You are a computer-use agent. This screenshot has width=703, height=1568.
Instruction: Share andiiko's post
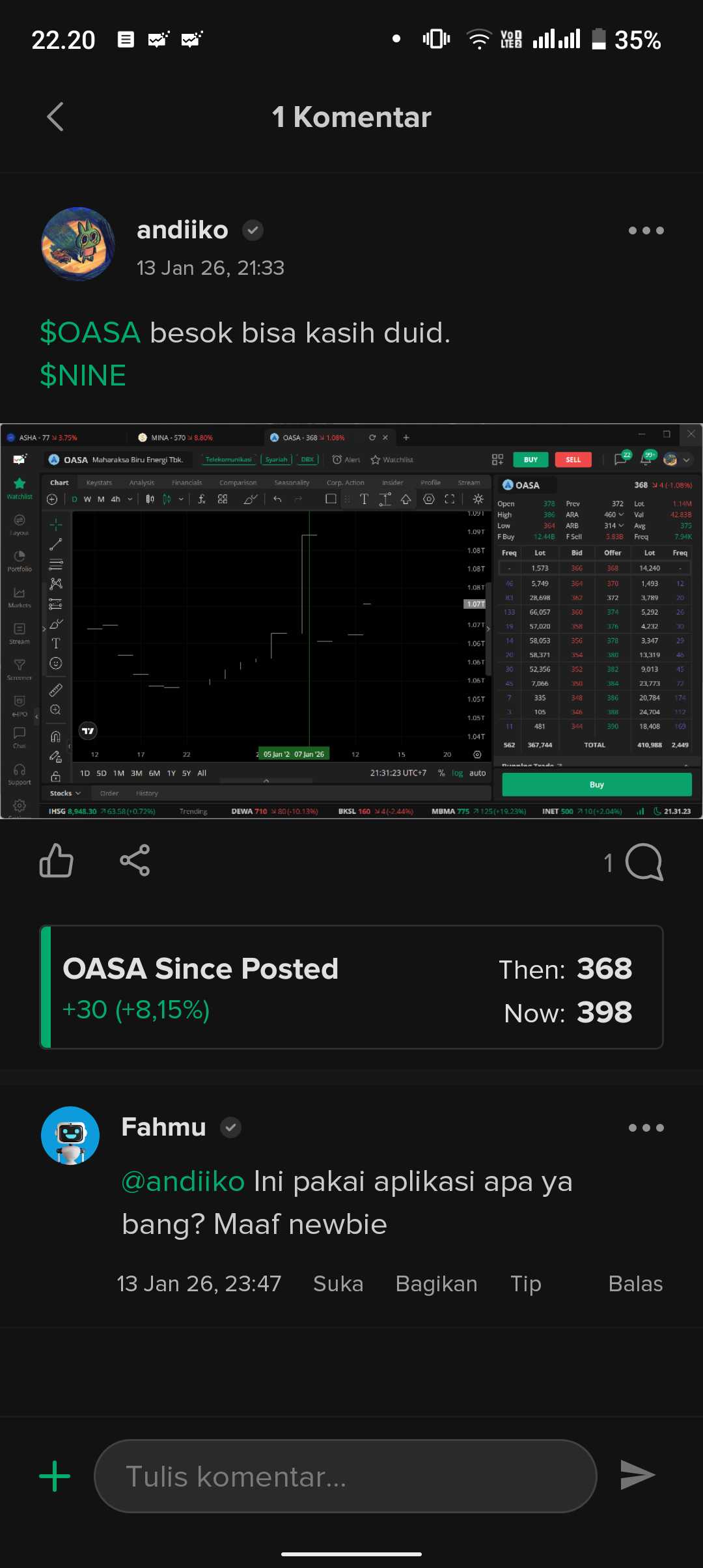coord(135,861)
